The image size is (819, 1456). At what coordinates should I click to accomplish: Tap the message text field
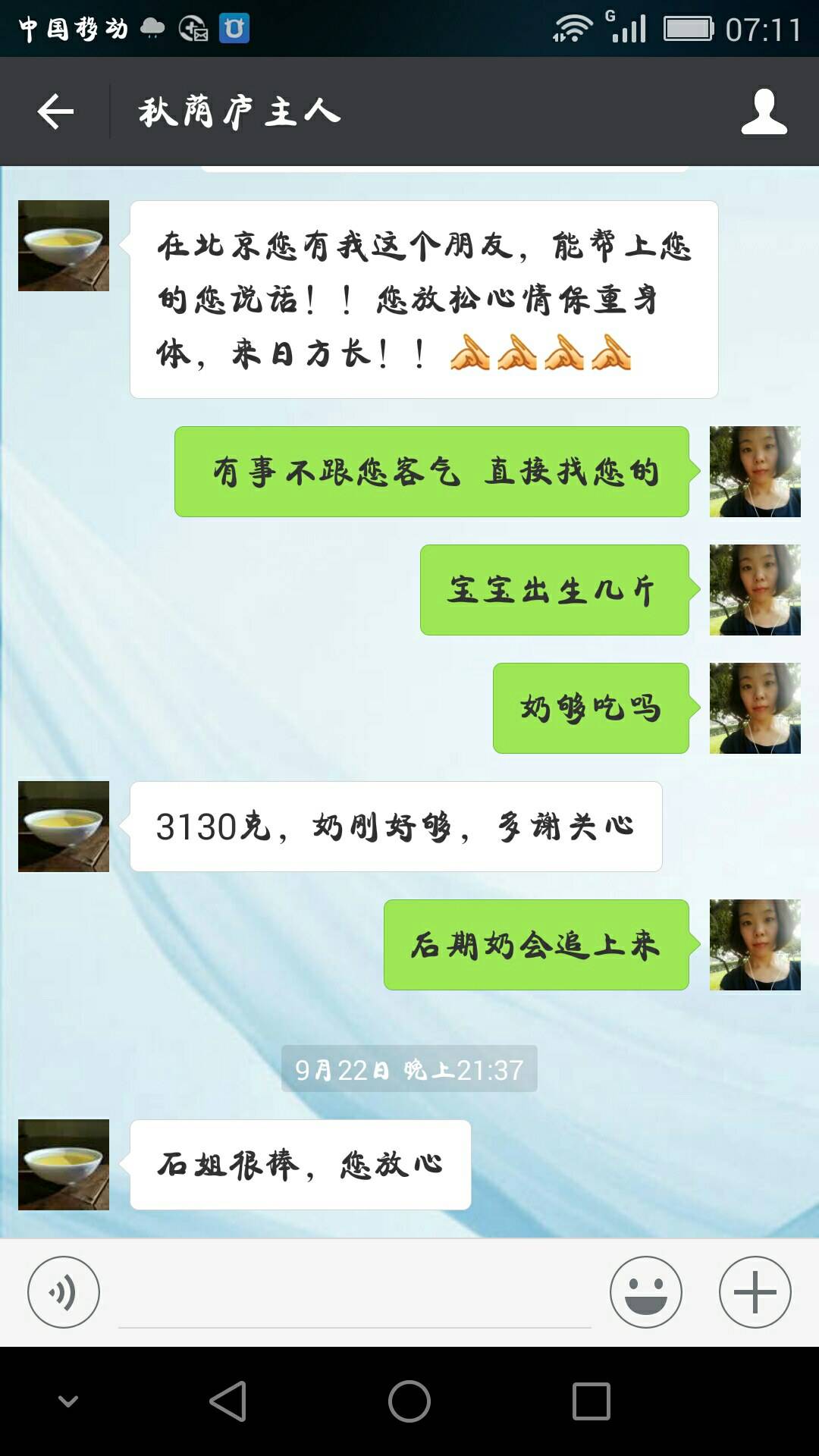point(354,1297)
